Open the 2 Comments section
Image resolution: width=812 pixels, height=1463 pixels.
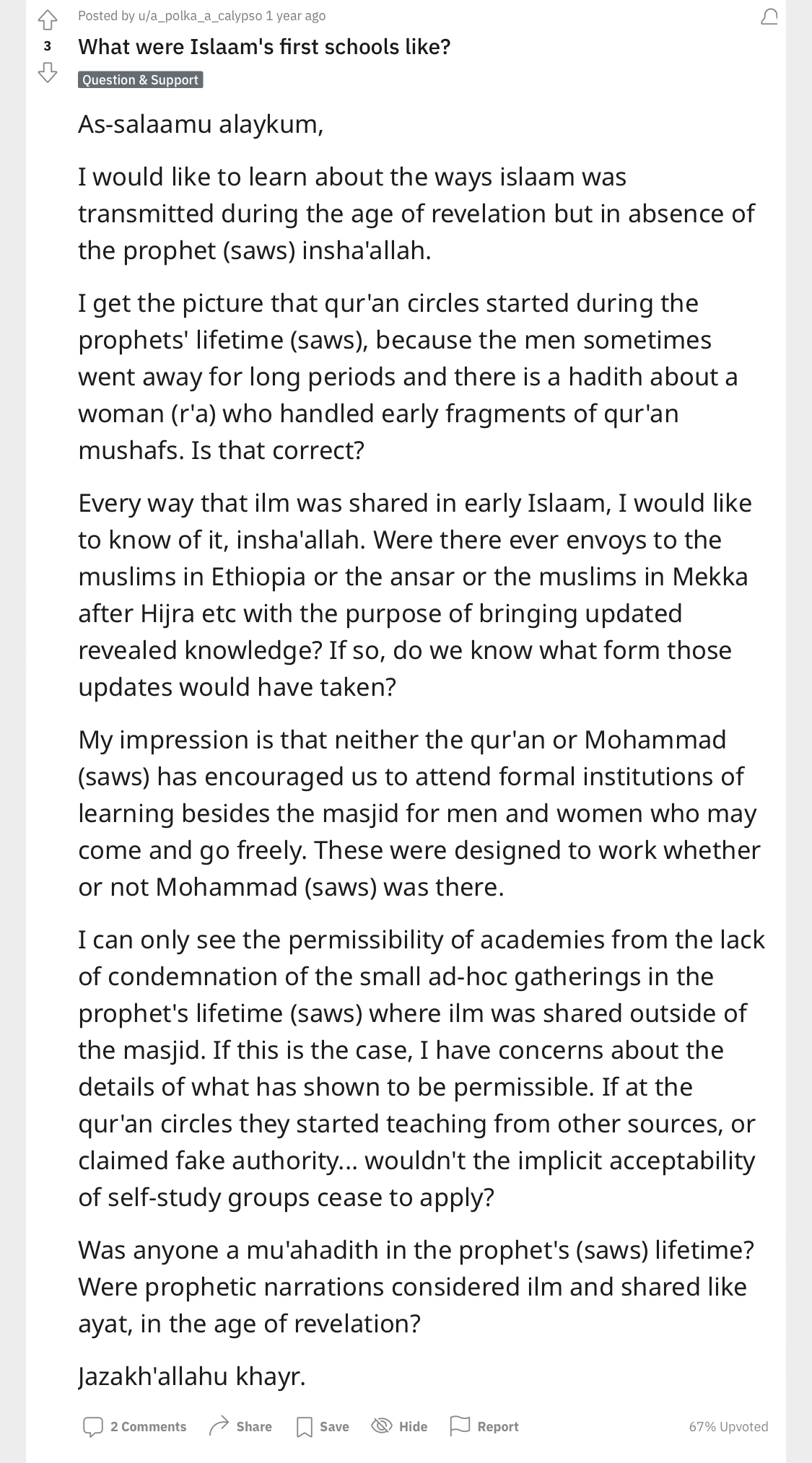[x=134, y=1426]
